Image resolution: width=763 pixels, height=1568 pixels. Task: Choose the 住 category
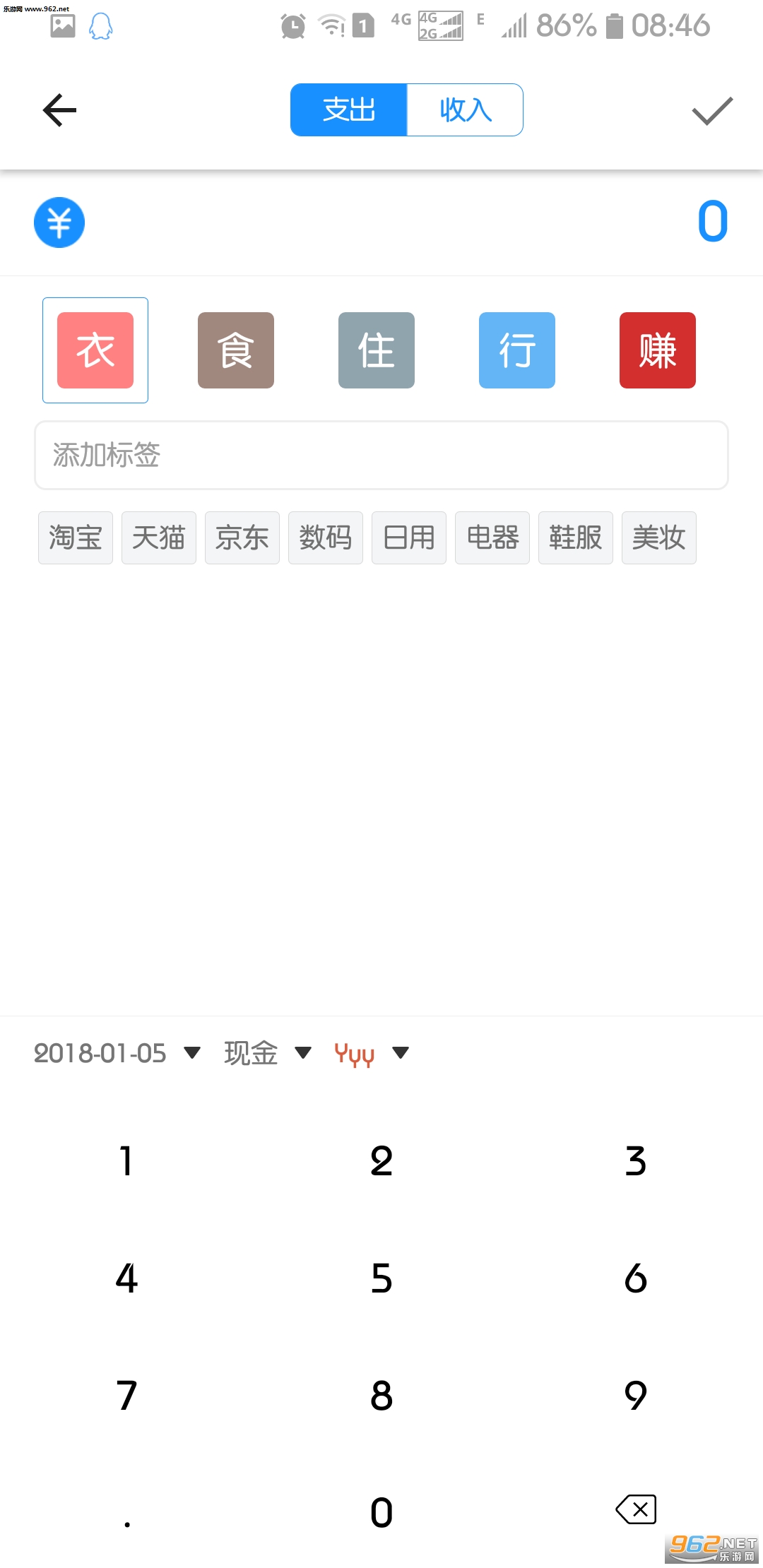point(376,350)
